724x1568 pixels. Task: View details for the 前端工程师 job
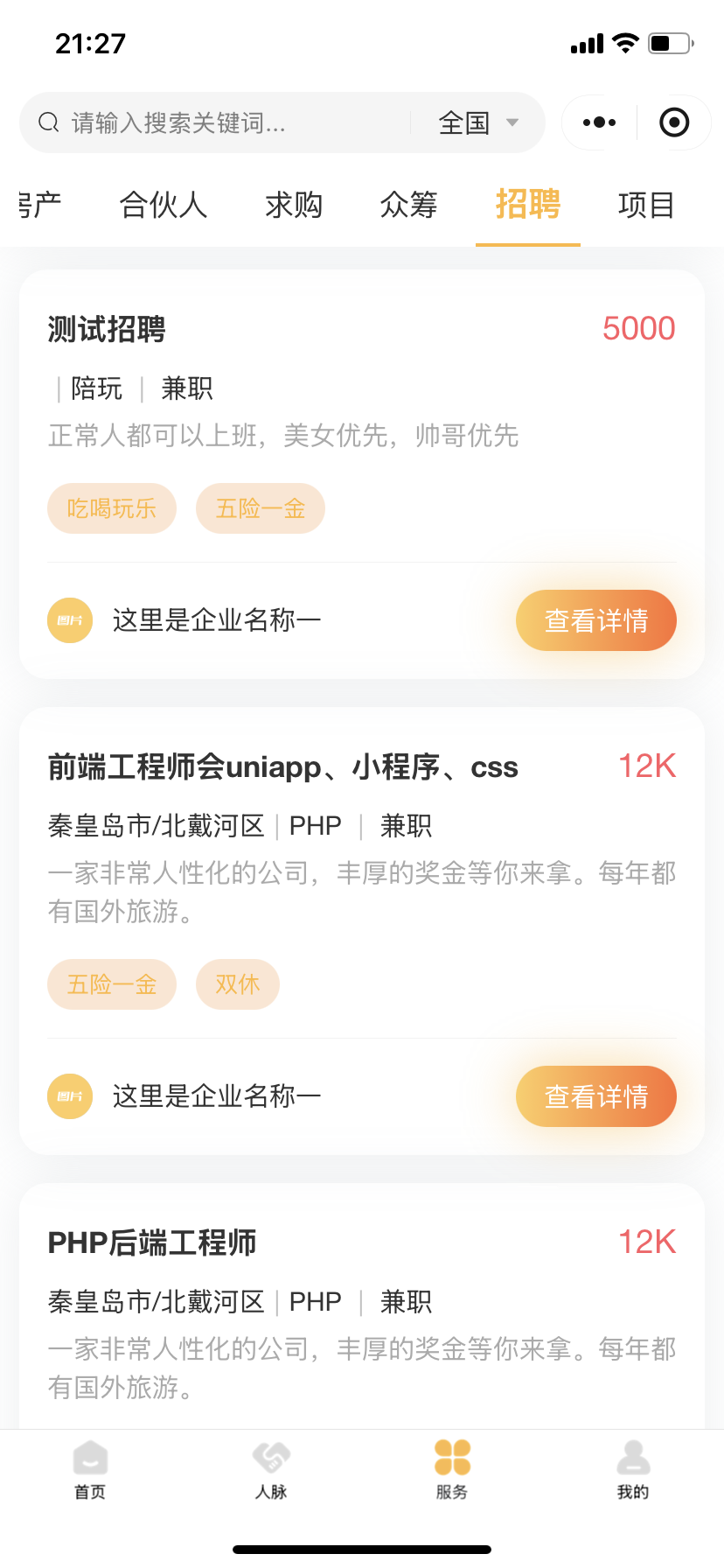click(x=596, y=1096)
